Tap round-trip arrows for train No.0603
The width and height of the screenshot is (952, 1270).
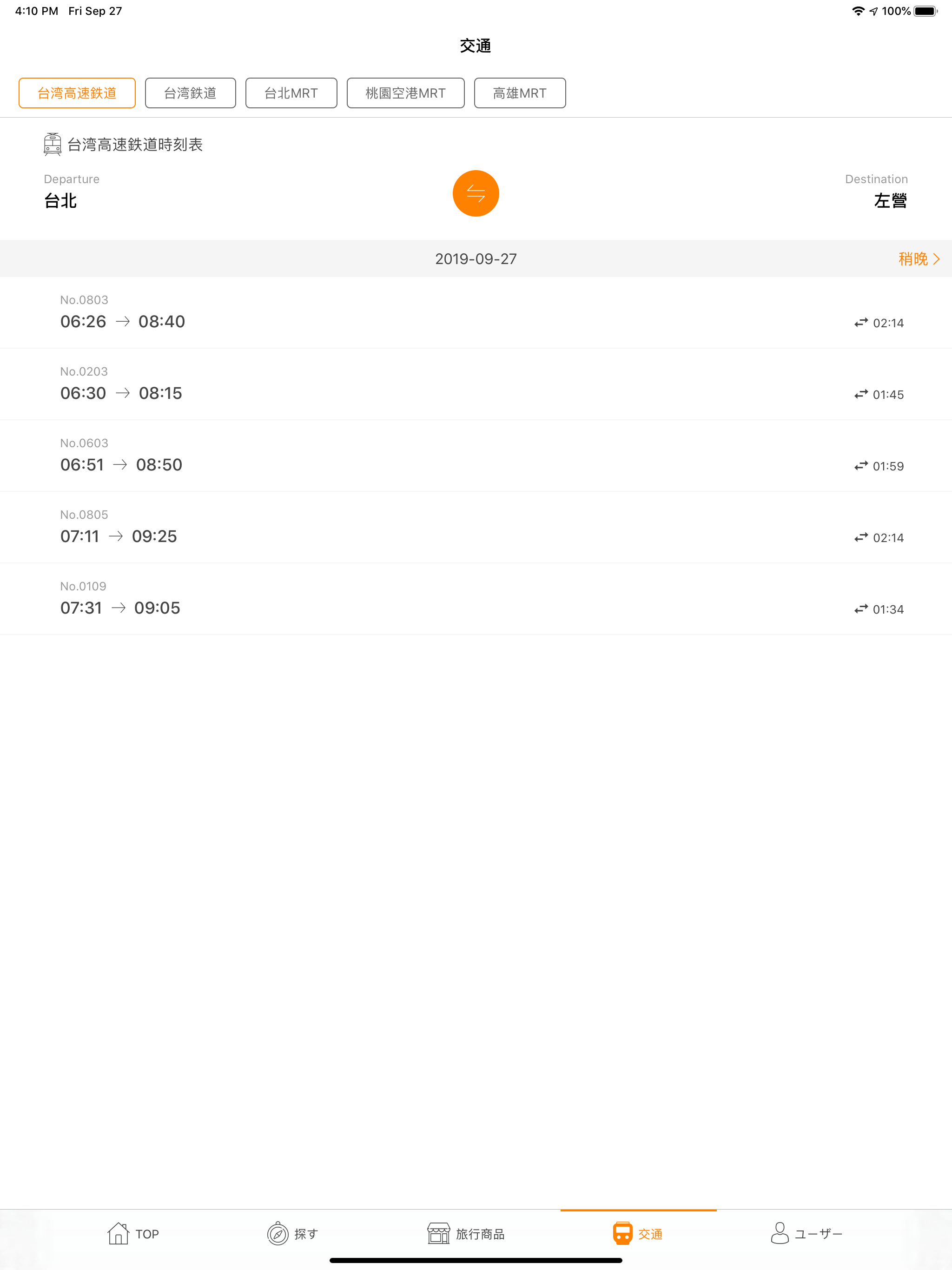pyautogui.click(x=859, y=466)
